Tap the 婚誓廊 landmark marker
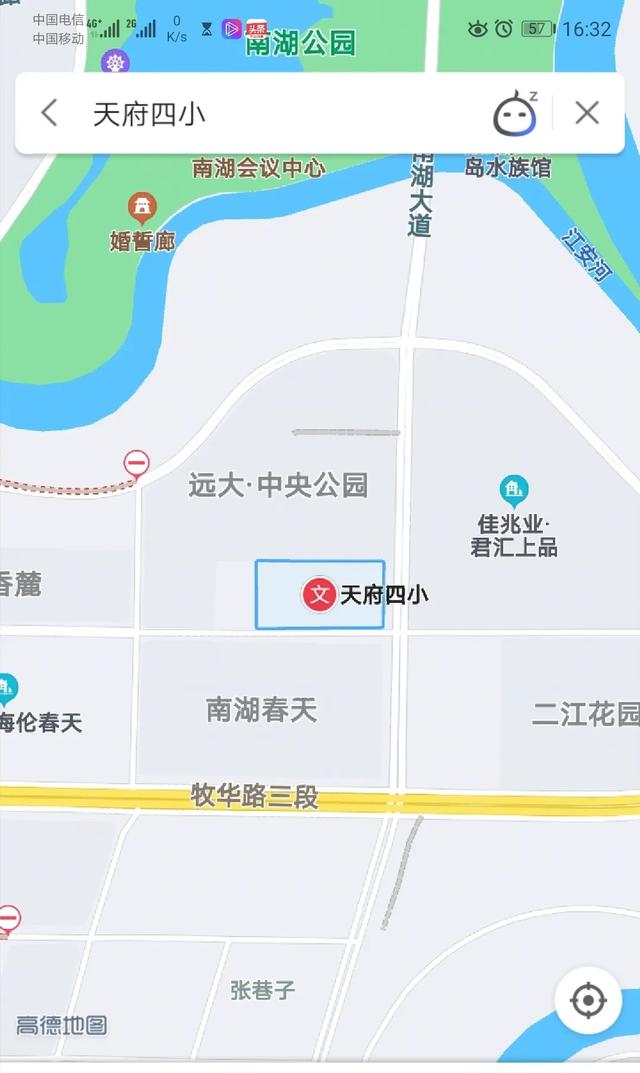Viewport: 640px width, 1073px height. [x=142, y=209]
